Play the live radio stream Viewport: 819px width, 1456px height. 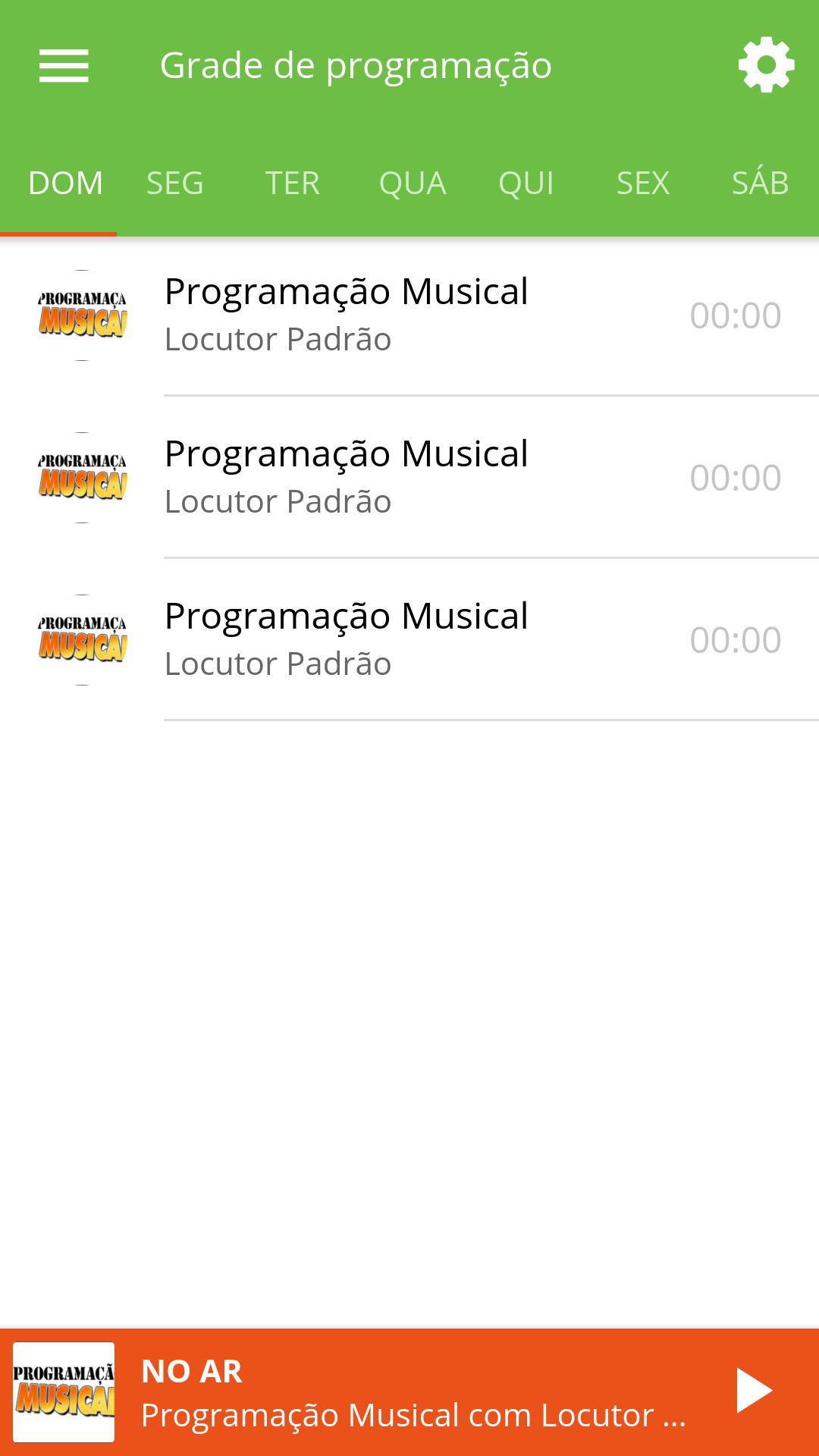pos(755,1391)
